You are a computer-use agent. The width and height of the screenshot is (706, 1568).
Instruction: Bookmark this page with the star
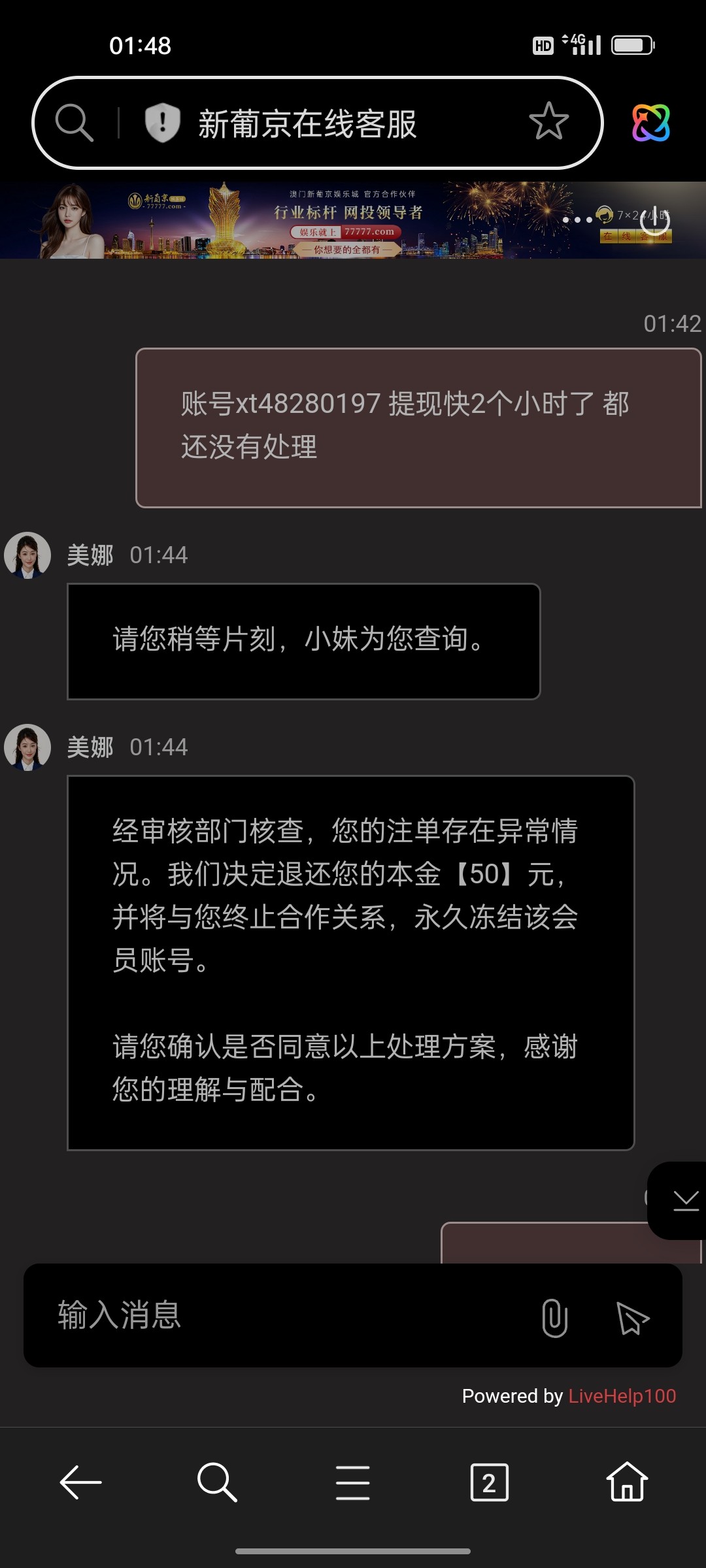point(548,122)
